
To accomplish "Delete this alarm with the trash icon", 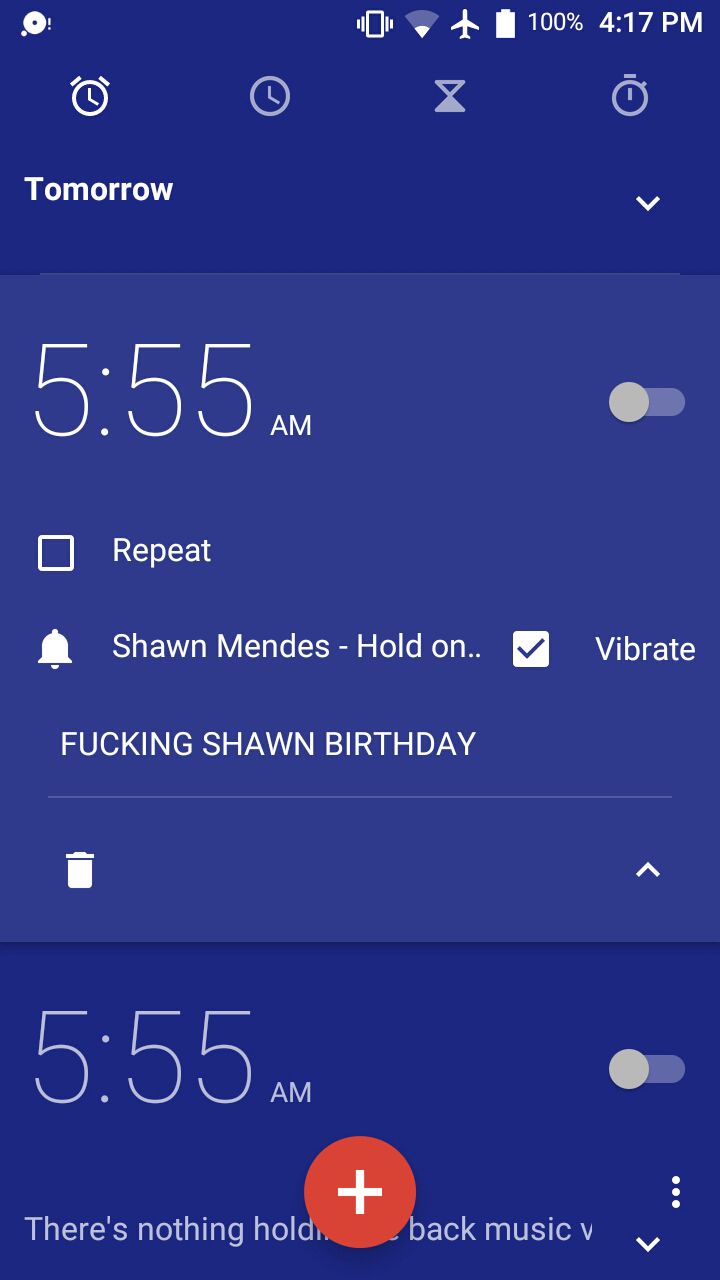I will pos(80,870).
